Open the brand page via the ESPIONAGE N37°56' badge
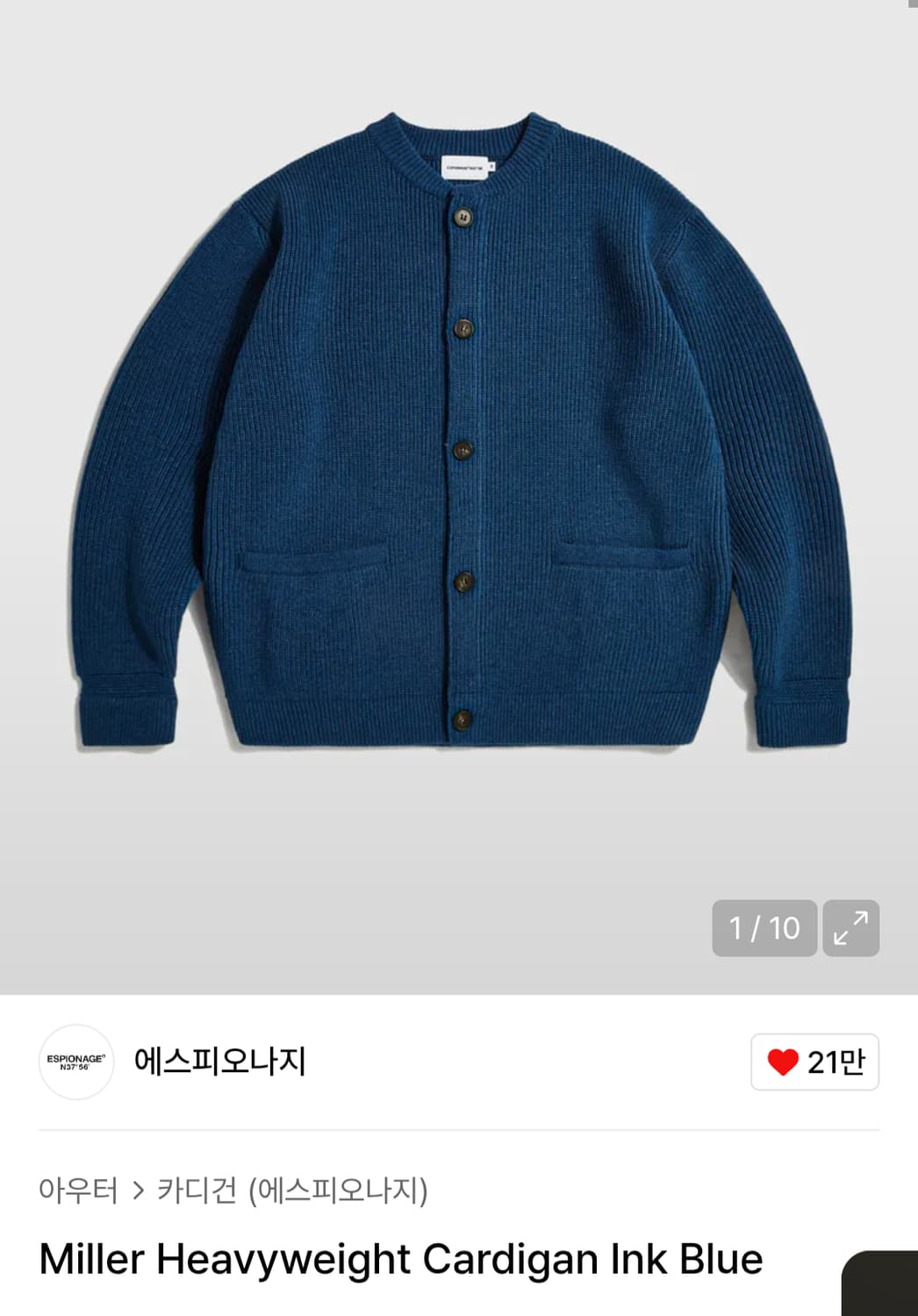Viewport: 918px width, 1316px height. pyautogui.click(x=76, y=1062)
